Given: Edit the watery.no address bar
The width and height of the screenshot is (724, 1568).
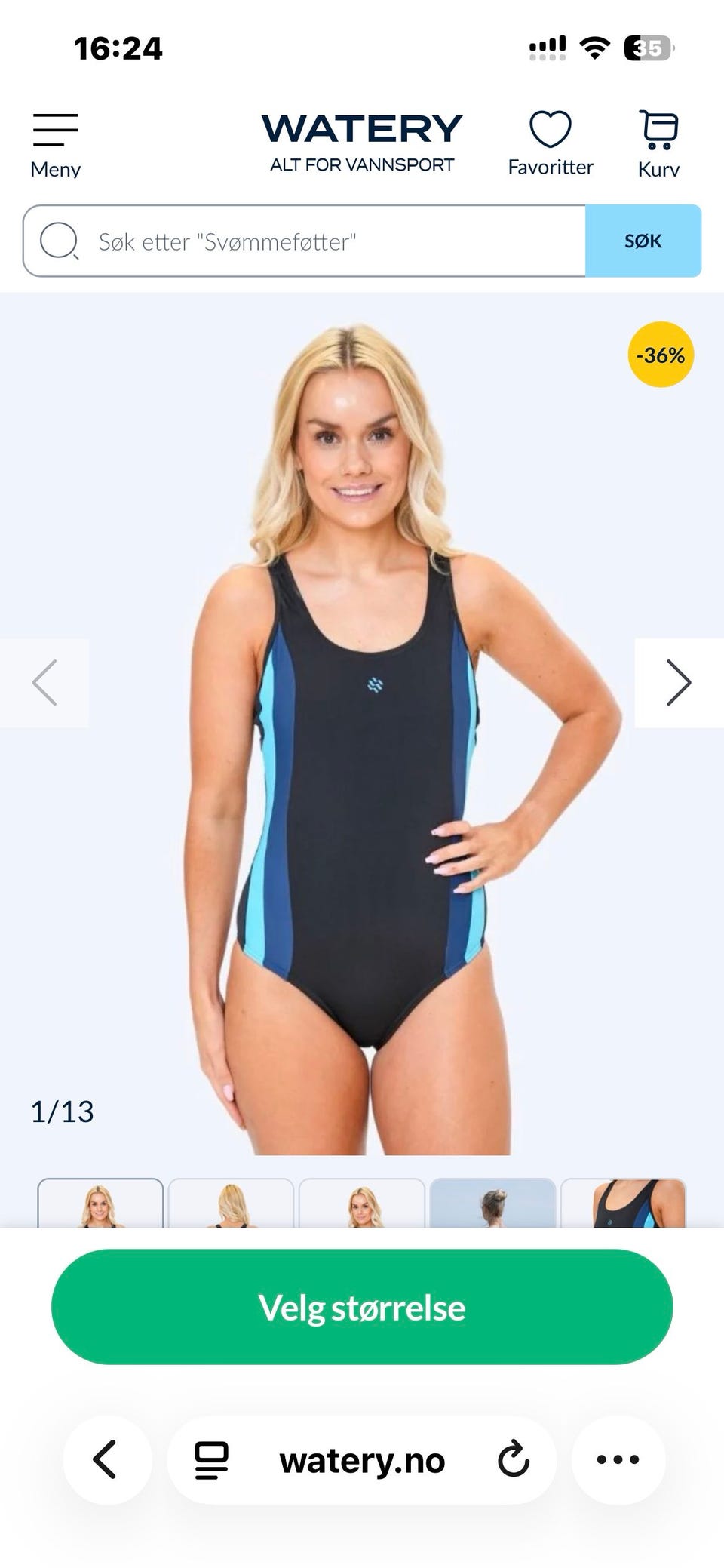Looking at the screenshot, I should (362, 1460).
